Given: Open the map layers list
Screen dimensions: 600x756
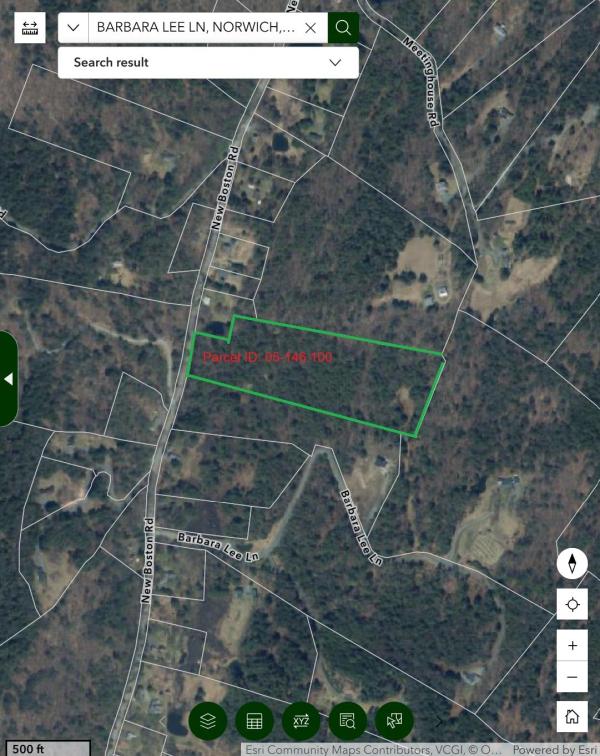Looking at the screenshot, I should click(x=208, y=720).
